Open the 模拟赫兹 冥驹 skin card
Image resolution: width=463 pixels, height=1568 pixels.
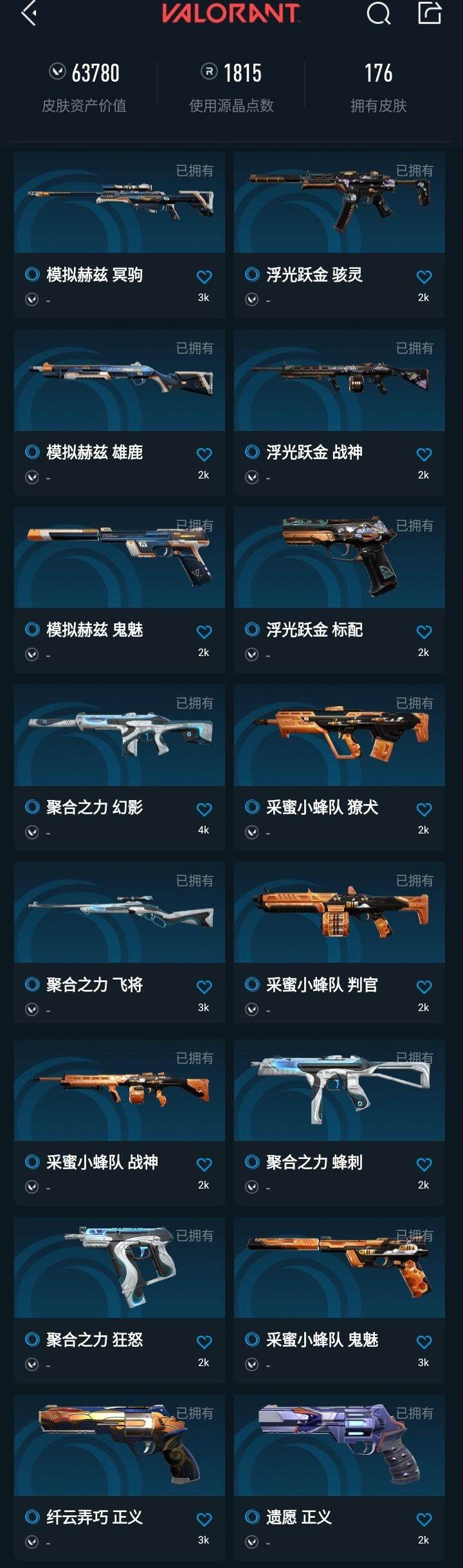click(x=120, y=203)
